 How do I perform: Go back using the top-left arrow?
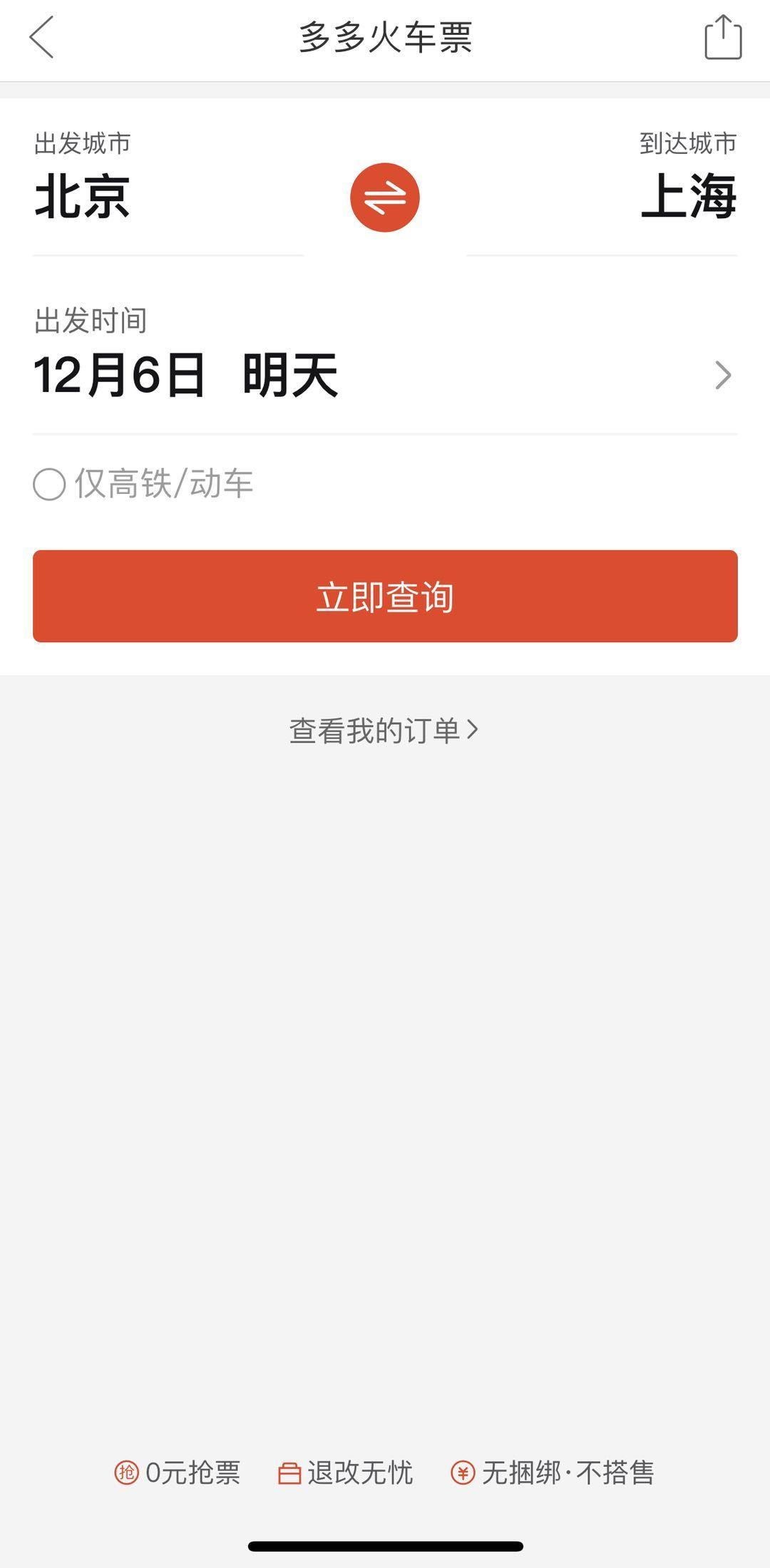pyautogui.click(x=41, y=37)
